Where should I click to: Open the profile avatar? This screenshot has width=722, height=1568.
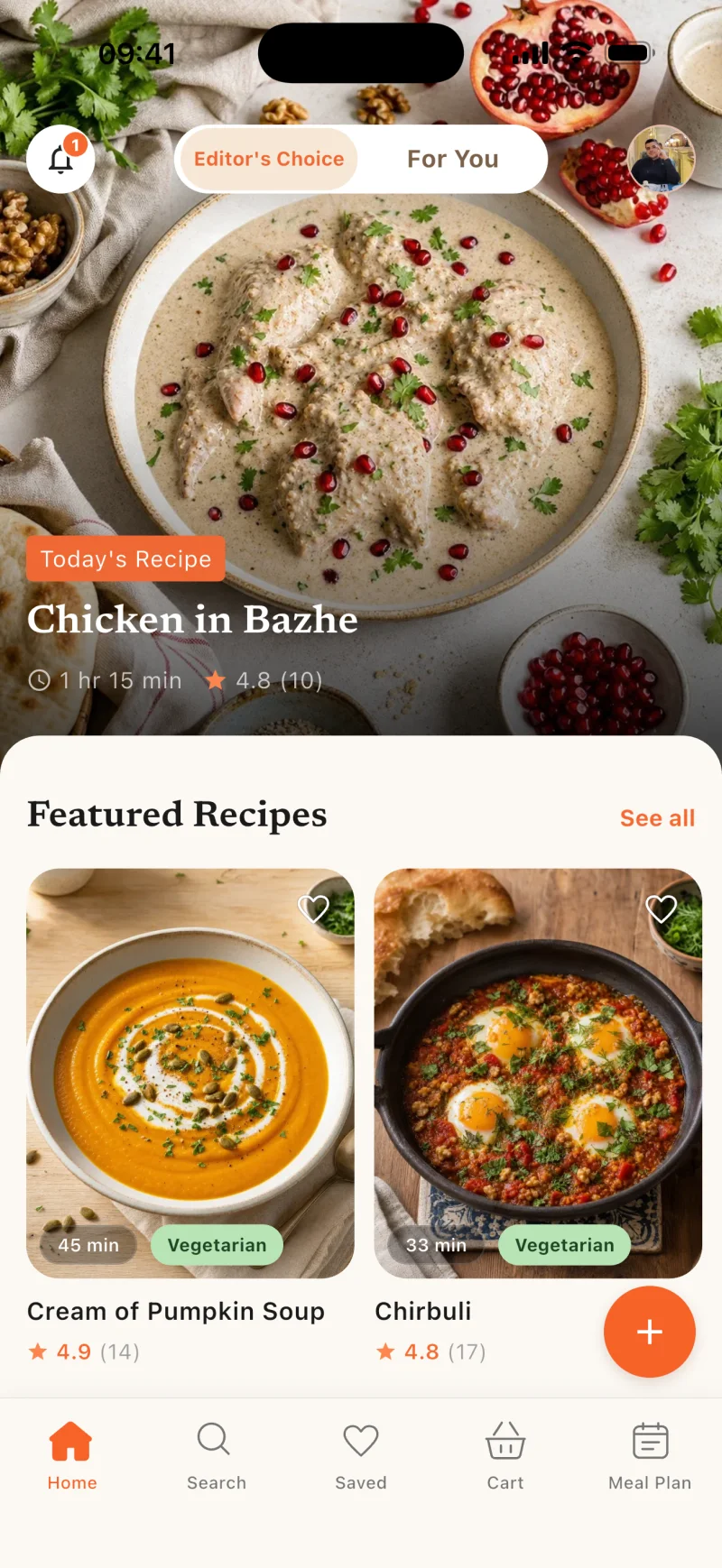662,159
